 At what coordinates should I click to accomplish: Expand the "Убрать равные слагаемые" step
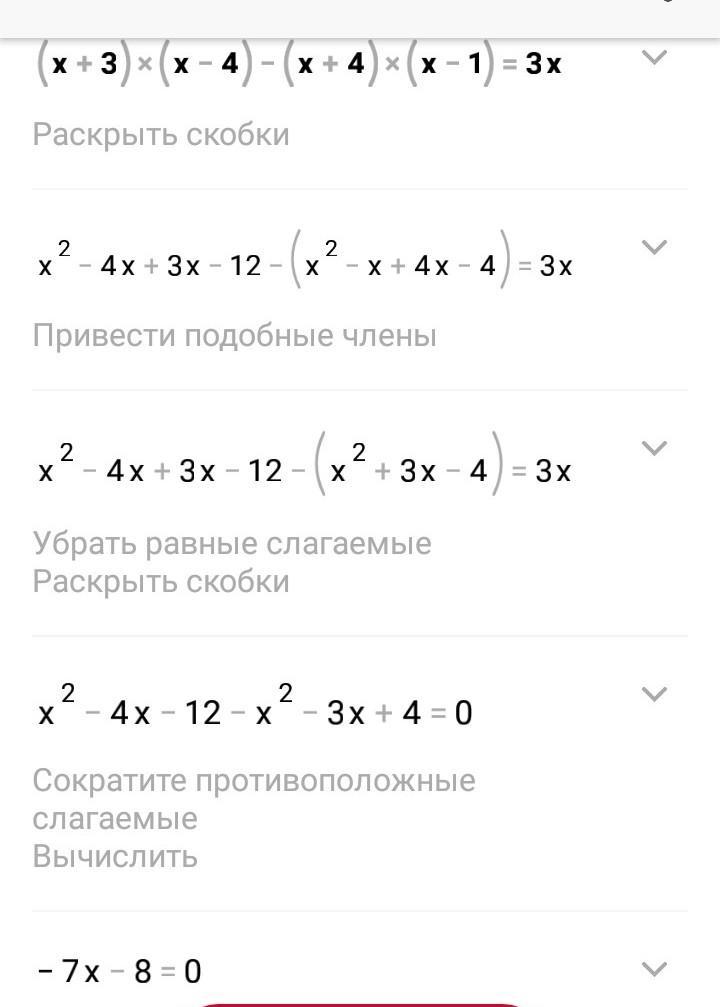653,448
